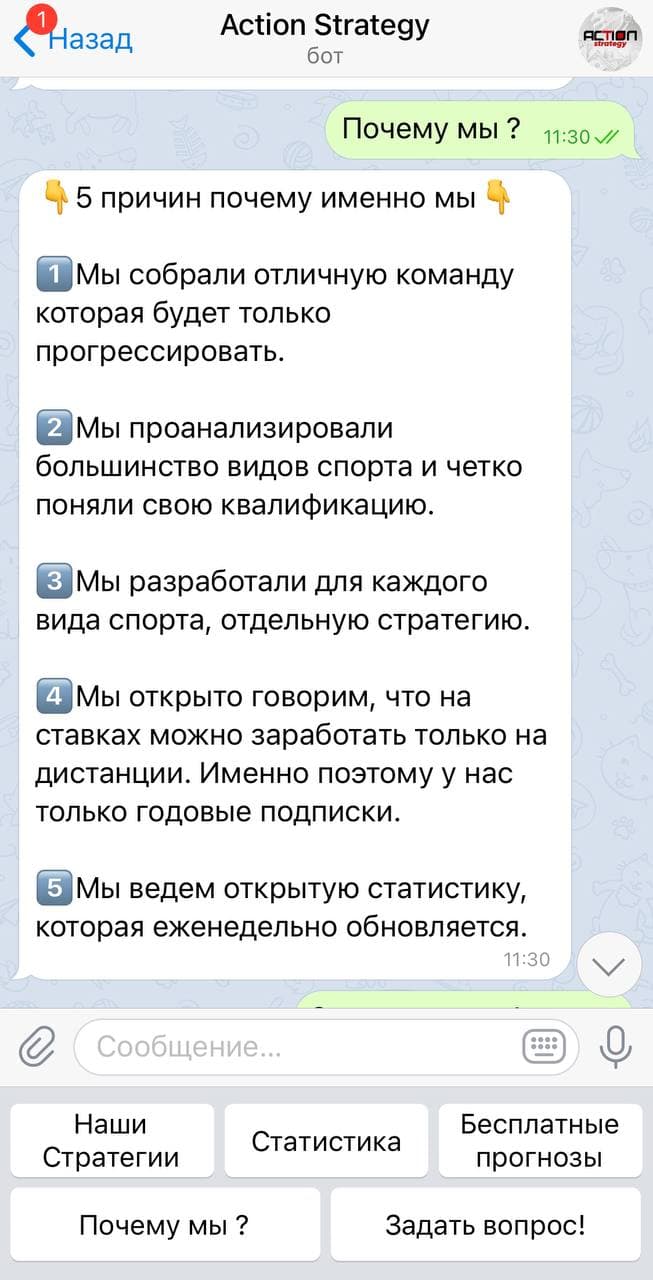Screen dimensions: 653x1280
Task: Select the Наши Стратегии button
Action: point(112,1141)
